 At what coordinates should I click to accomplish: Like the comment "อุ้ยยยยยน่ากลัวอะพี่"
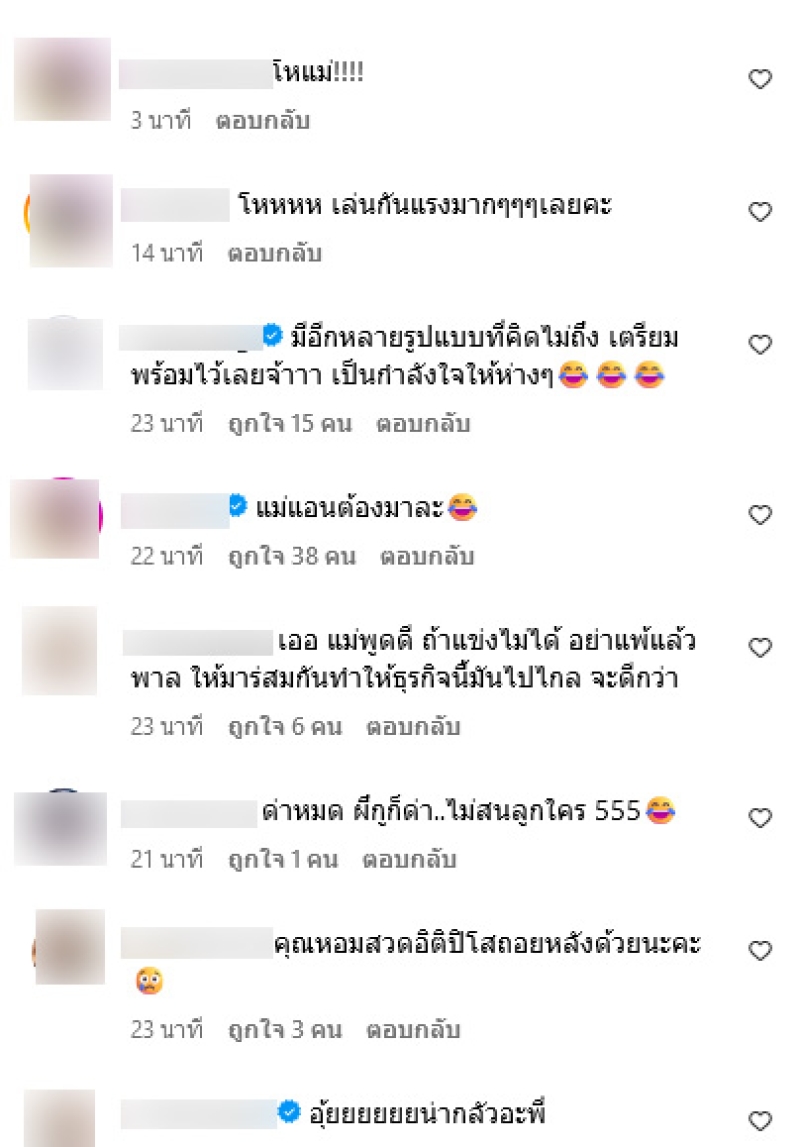click(761, 1120)
